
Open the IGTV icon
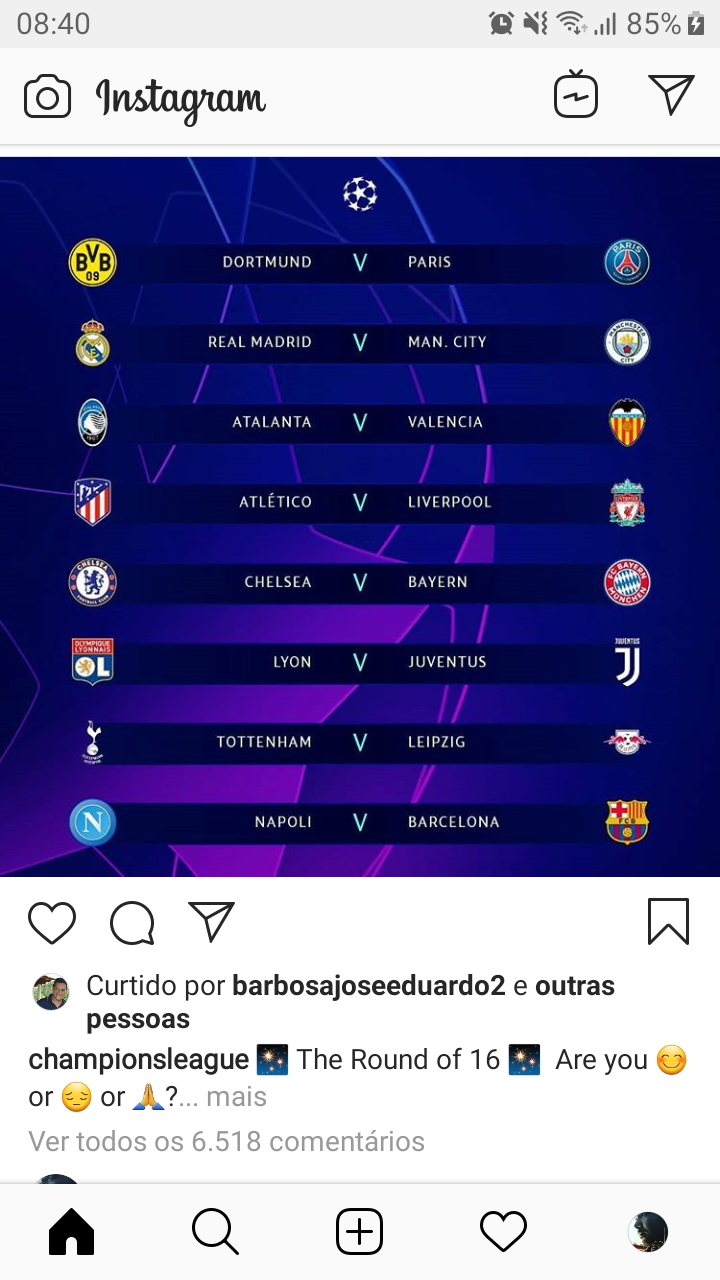click(576, 96)
